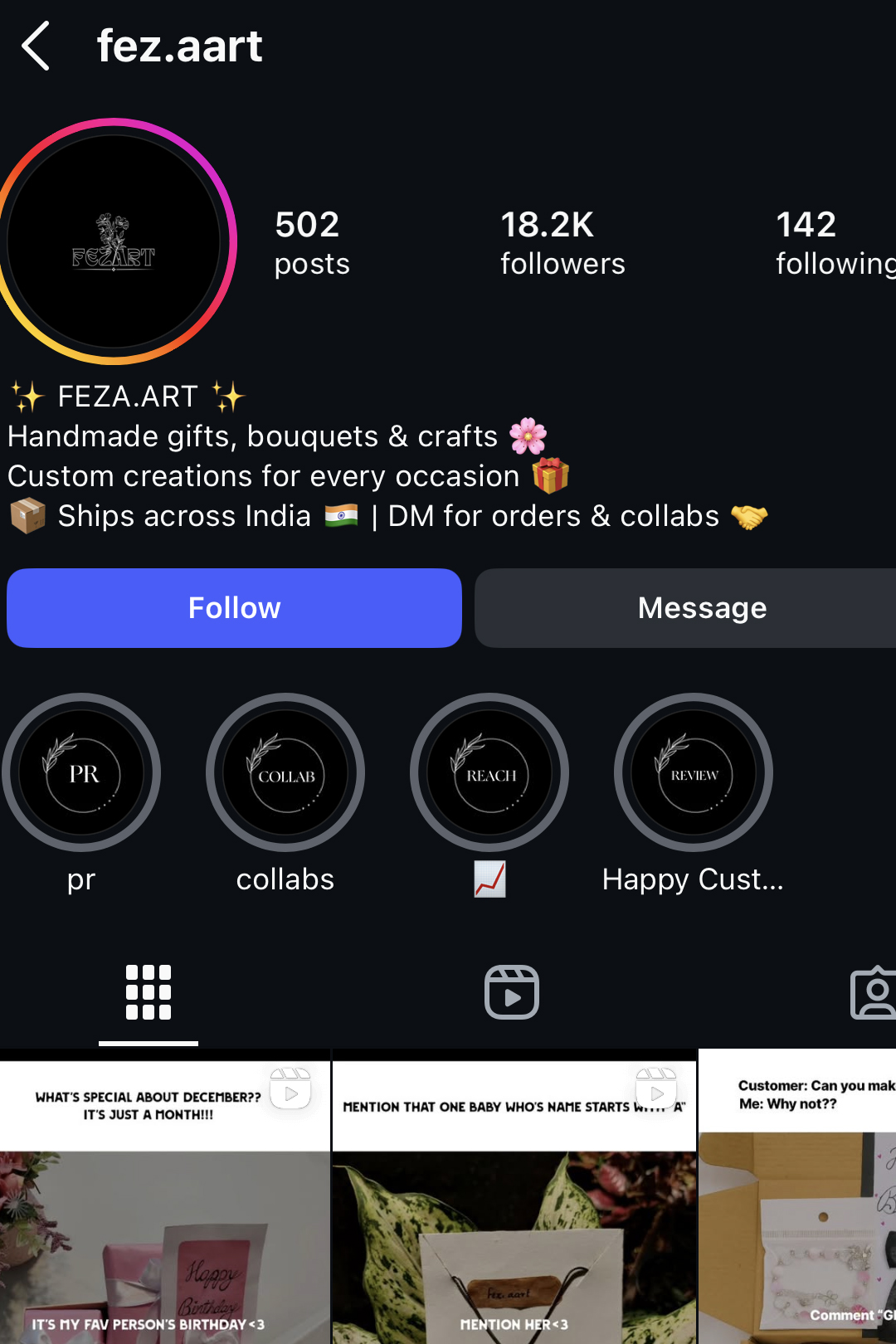
Task: Switch to the Reels tab
Action: pyautogui.click(x=511, y=992)
